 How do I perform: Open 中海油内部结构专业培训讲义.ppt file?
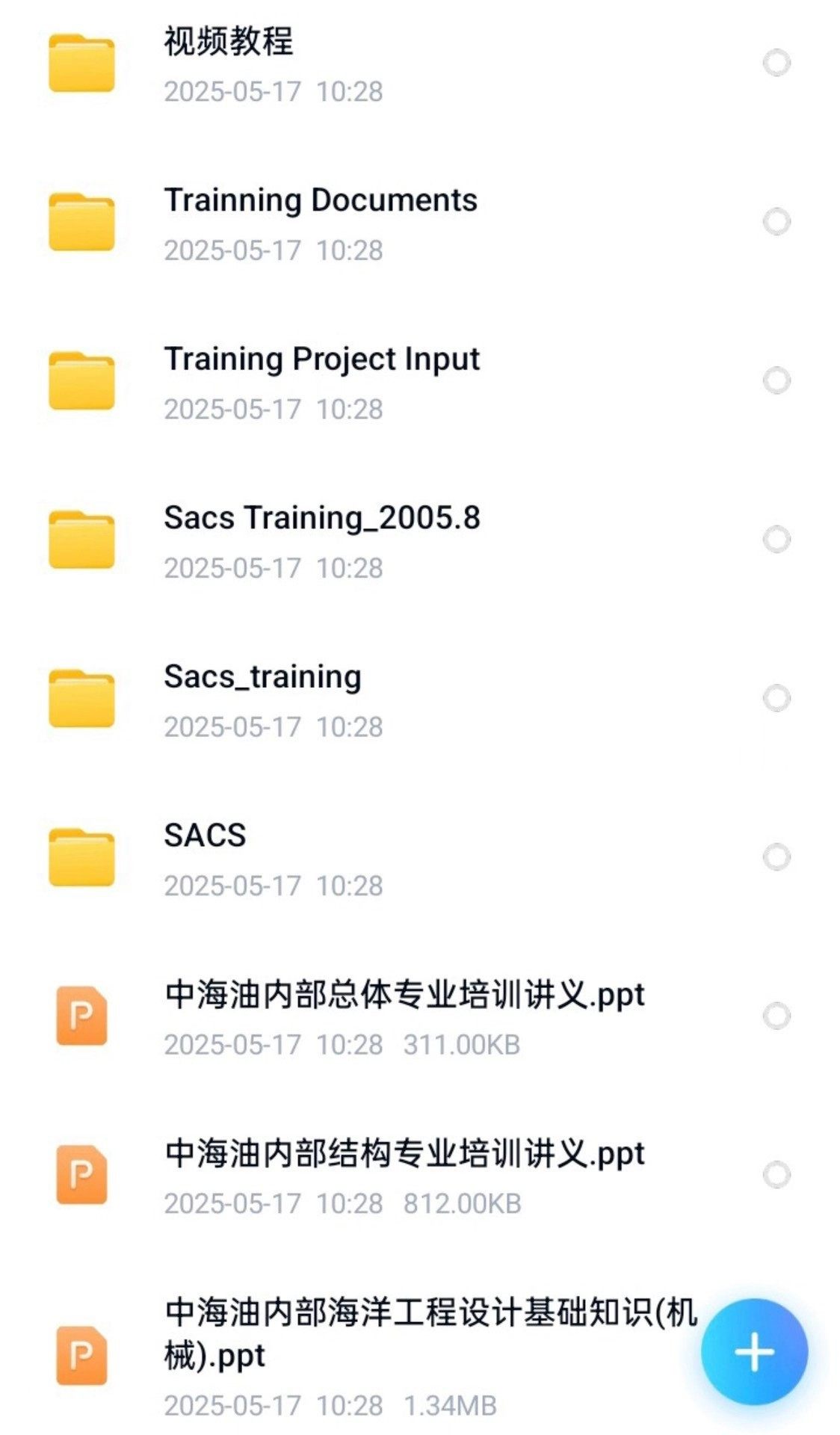tap(404, 1154)
